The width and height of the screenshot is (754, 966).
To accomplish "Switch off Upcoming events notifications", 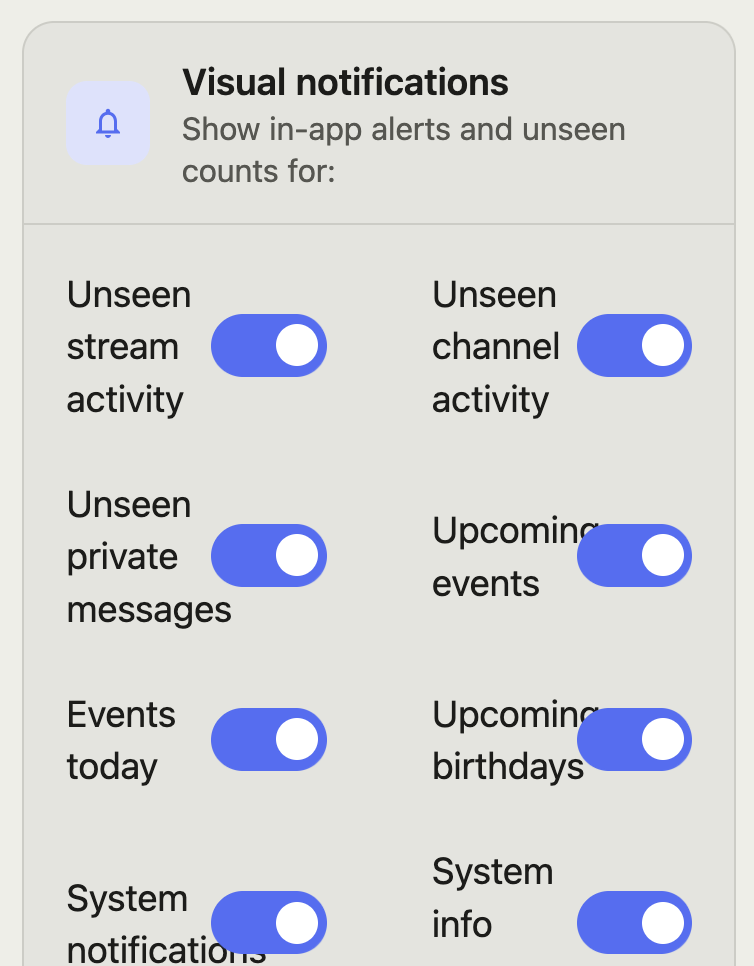I will (634, 556).
